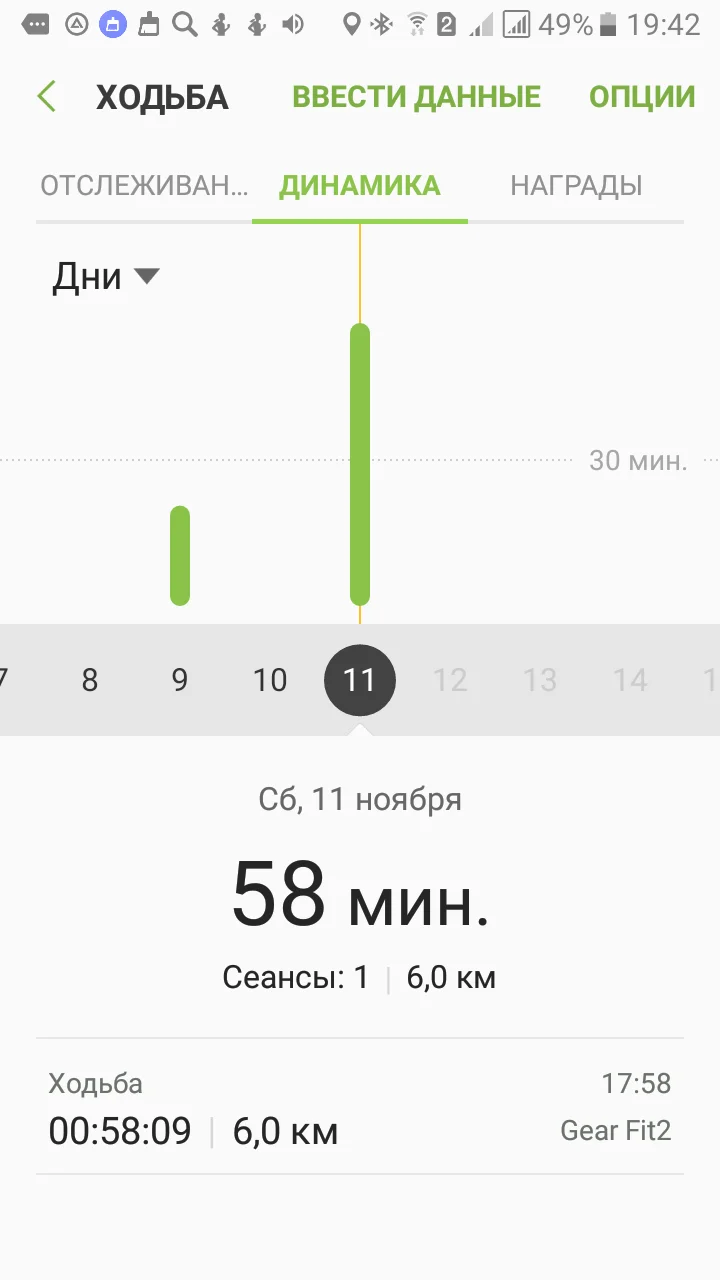
Task: Expand the Дни period dropdown
Action: [x=106, y=277]
